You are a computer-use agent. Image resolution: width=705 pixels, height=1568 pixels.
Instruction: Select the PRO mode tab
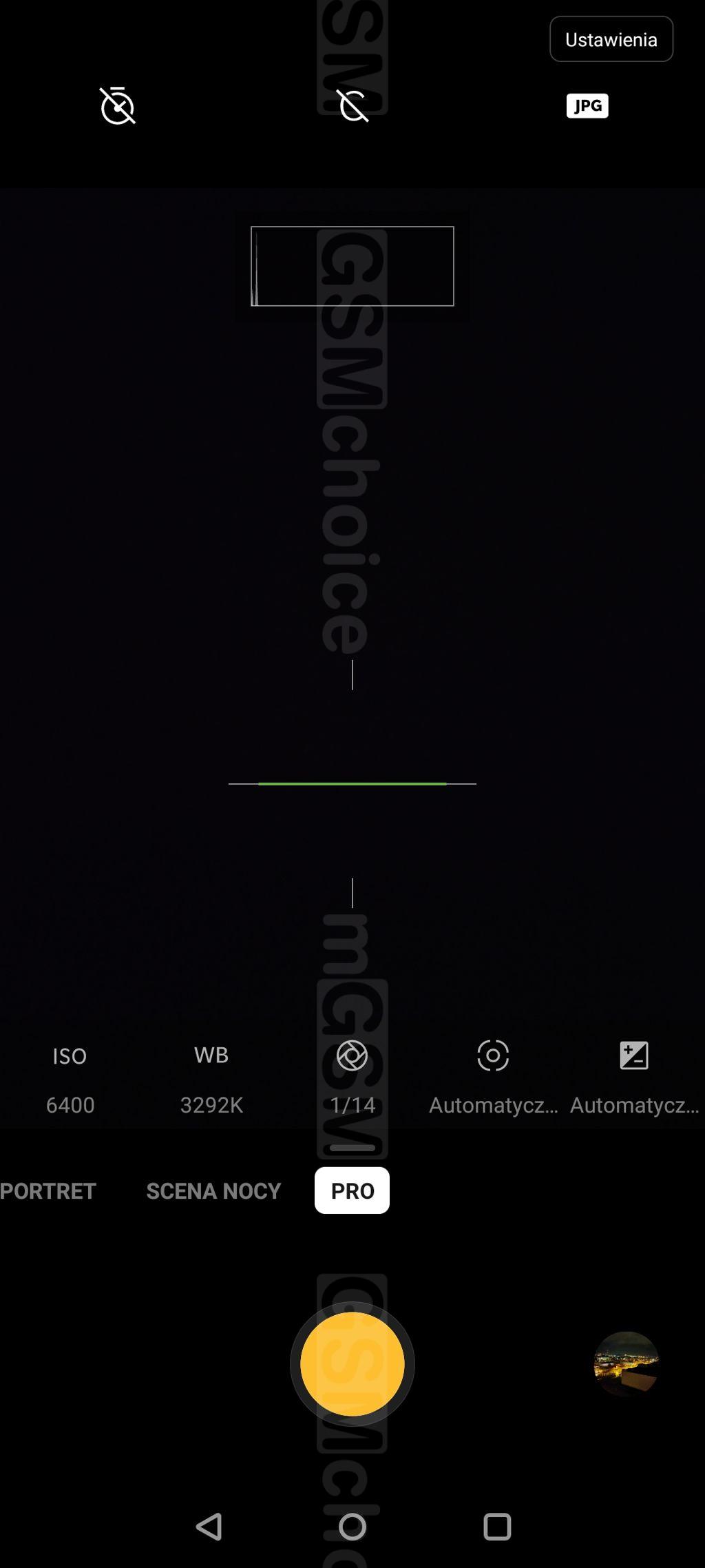[x=352, y=1190]
